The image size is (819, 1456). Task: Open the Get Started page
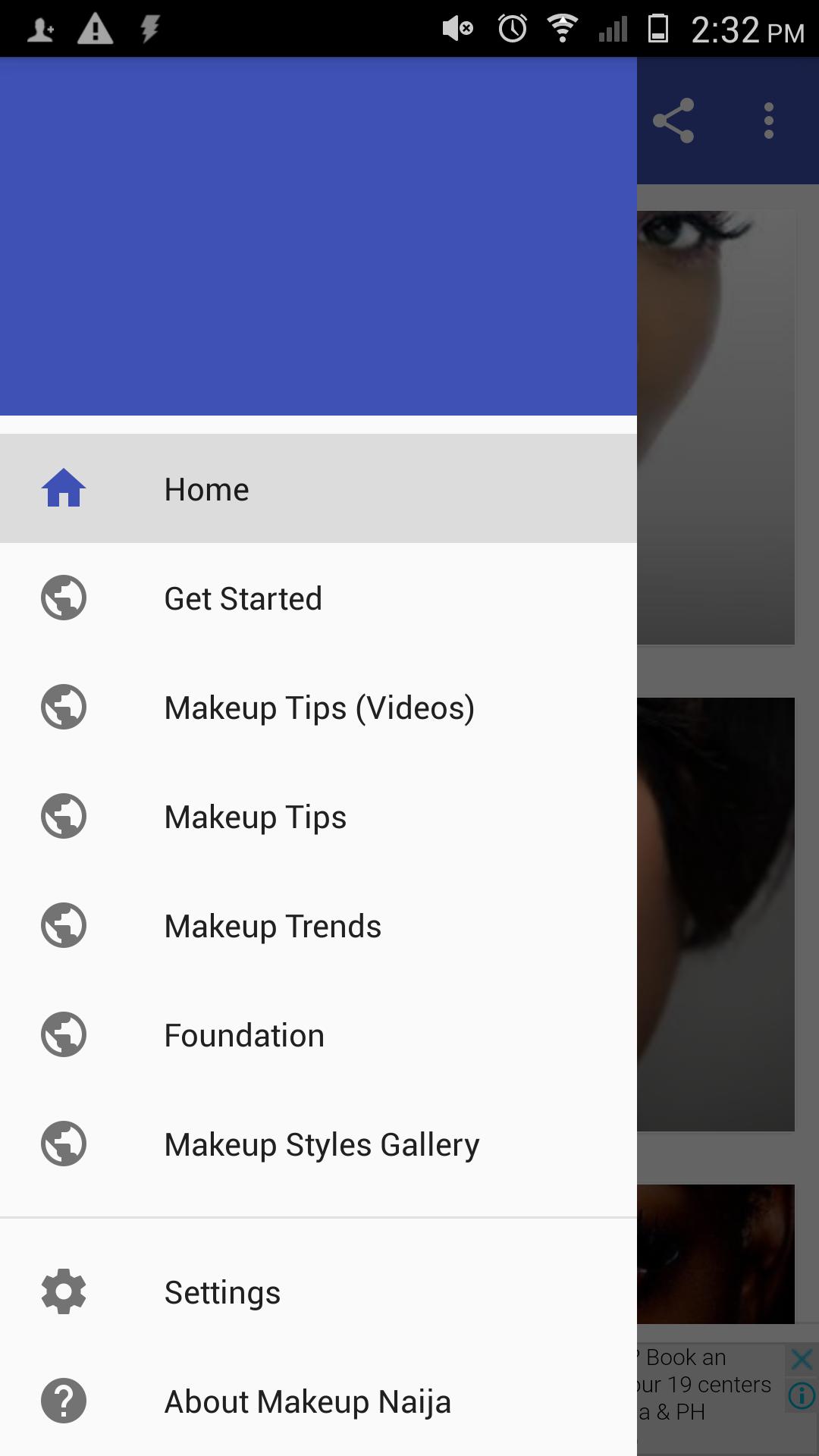click(x=318, y=598)
